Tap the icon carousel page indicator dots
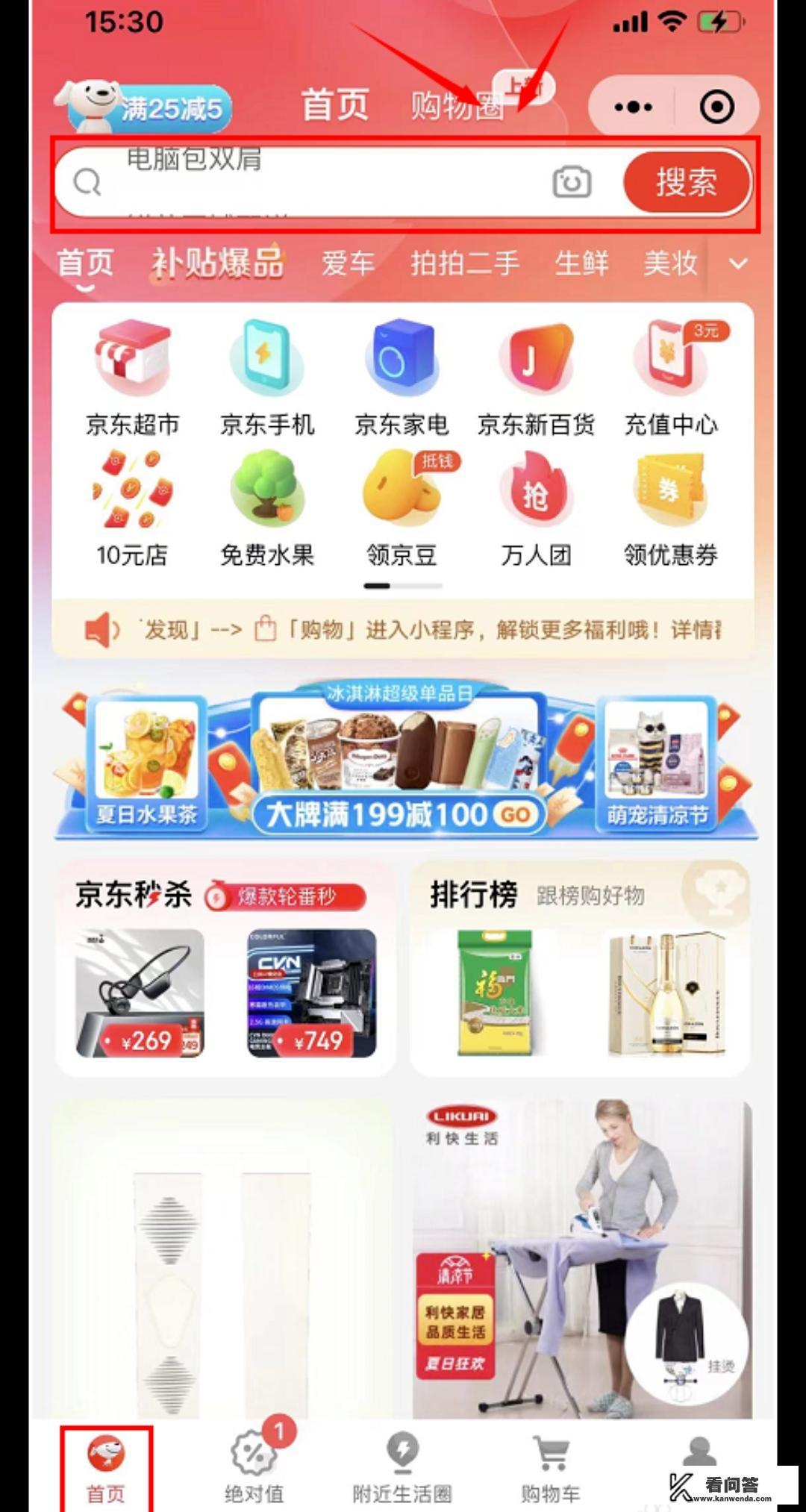The image size is (806, 1512). pyautogui.click(x=402, y=587)
